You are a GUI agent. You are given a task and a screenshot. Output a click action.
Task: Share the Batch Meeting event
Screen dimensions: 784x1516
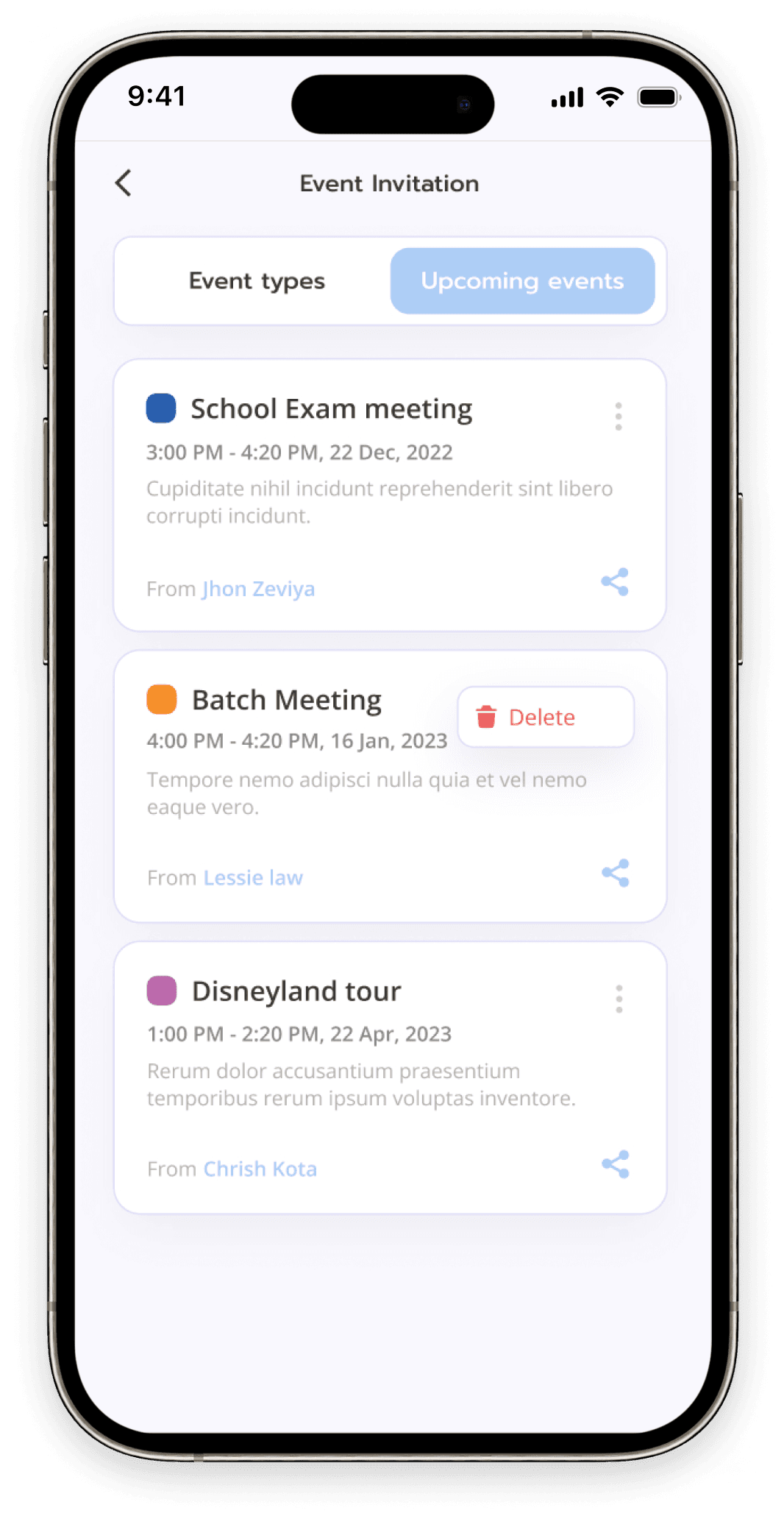[616, 874]
